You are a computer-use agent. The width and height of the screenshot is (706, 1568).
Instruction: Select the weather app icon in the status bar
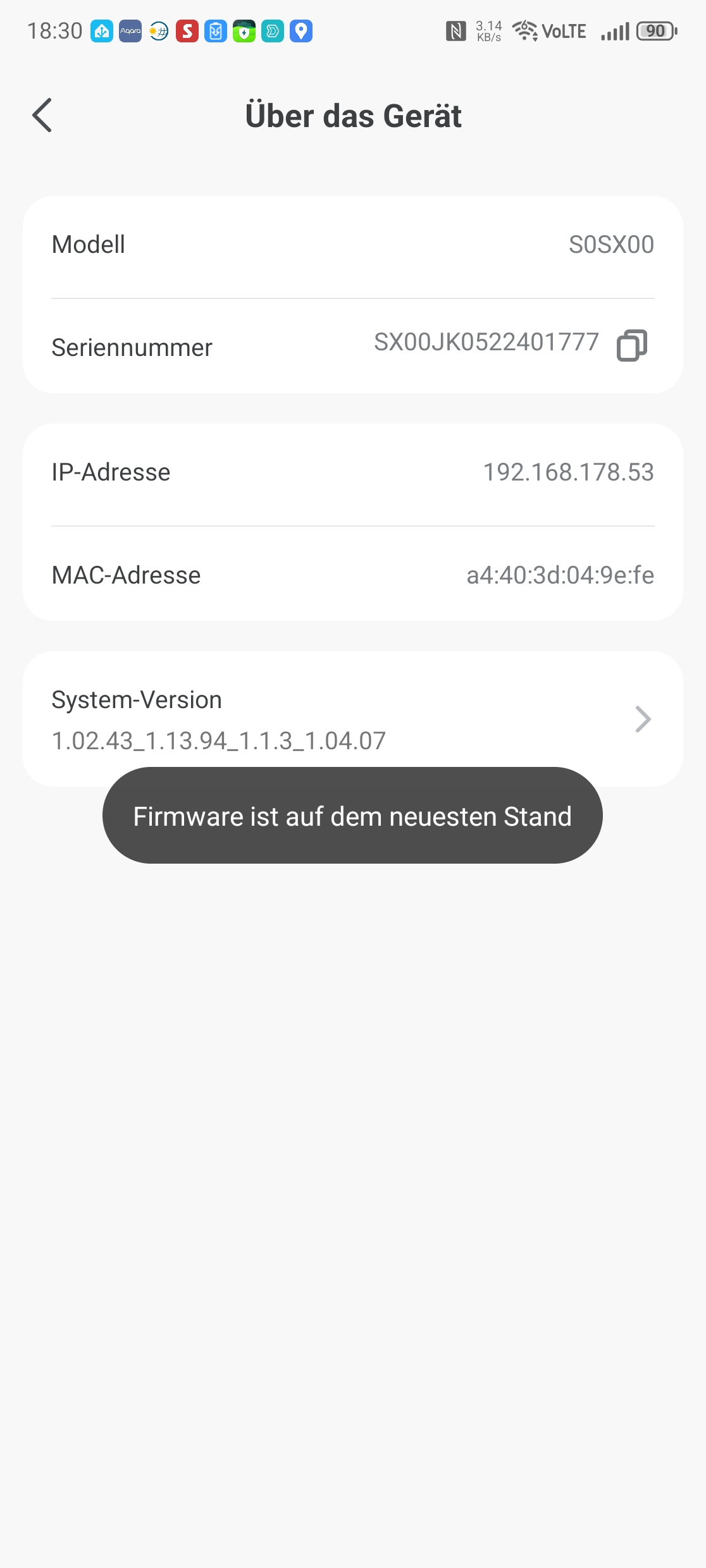click(157, 30)
